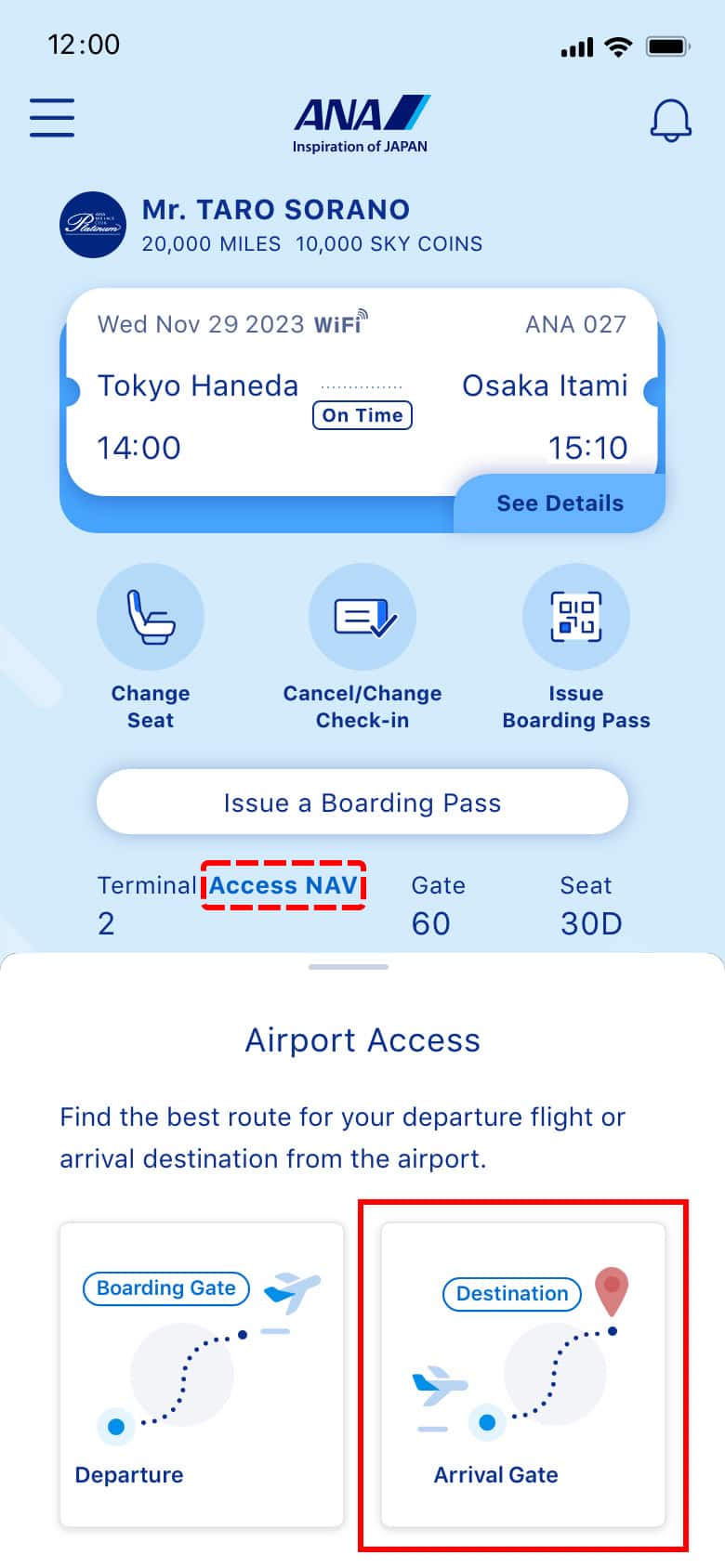This screenshot has height=1568, width=725.
Task: Open the Access NAV link
Action: click(283, 885)
